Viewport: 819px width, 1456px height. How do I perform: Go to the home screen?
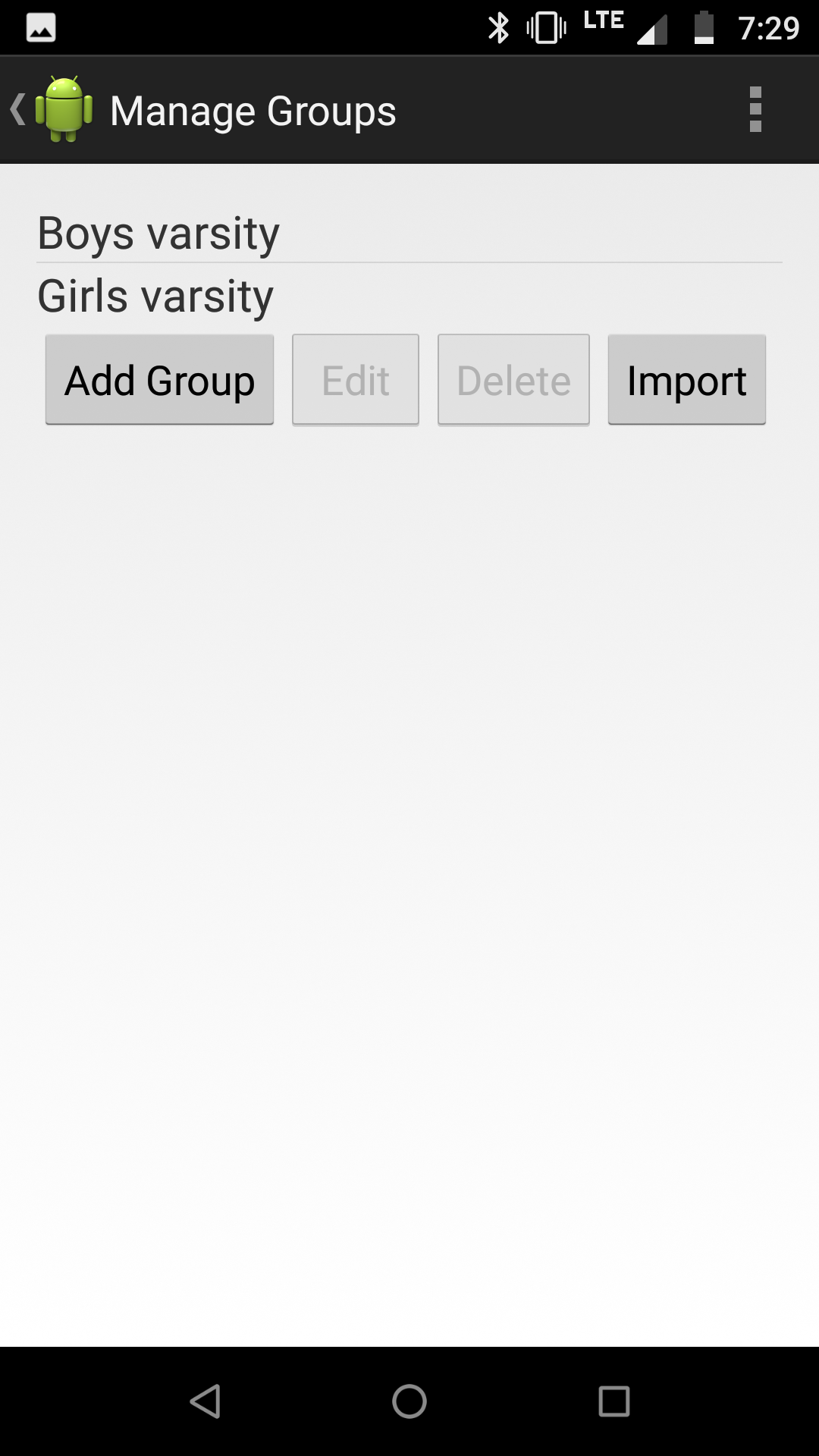(x=409, y=1401)
